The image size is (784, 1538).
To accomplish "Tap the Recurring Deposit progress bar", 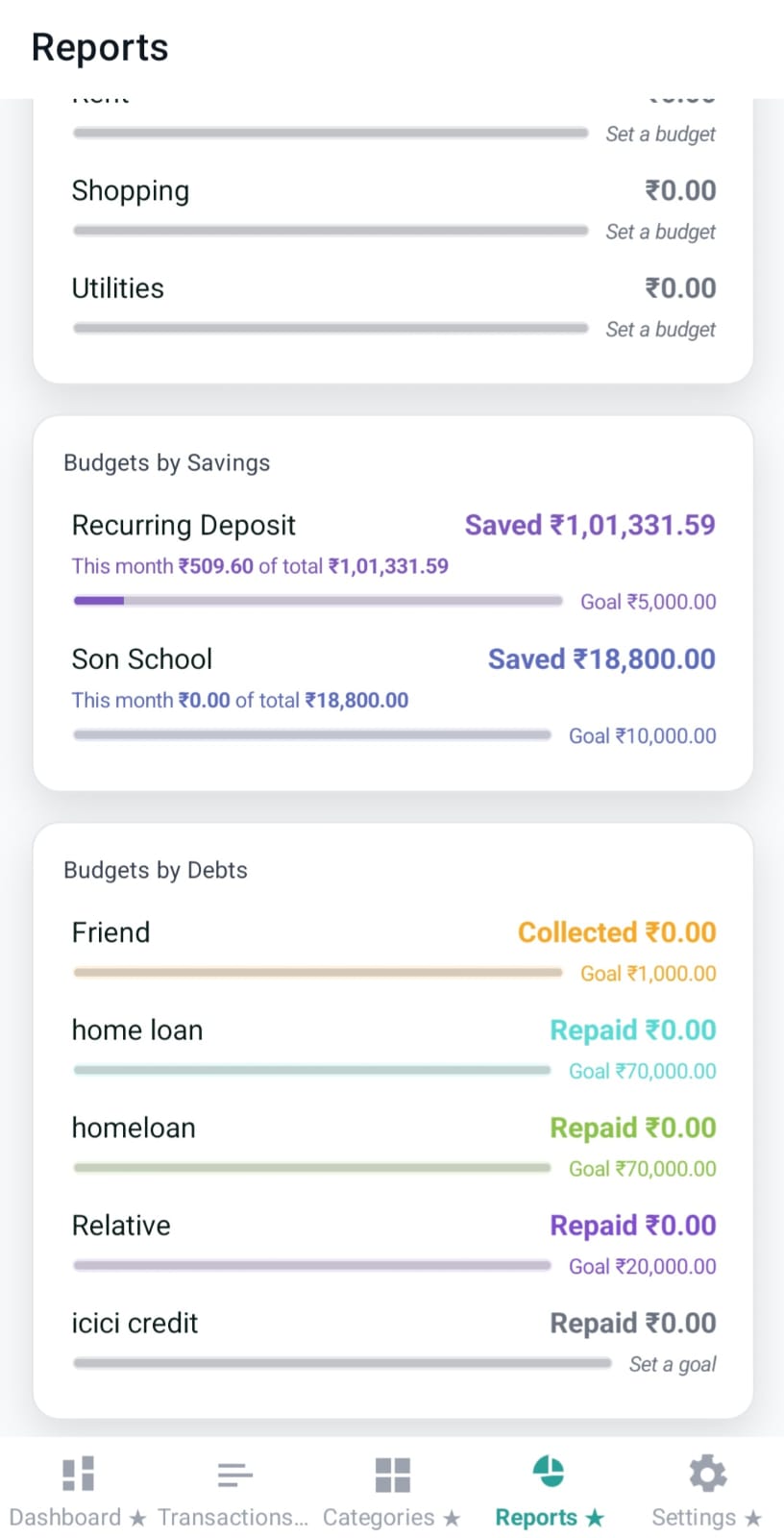I will point(317,600).
